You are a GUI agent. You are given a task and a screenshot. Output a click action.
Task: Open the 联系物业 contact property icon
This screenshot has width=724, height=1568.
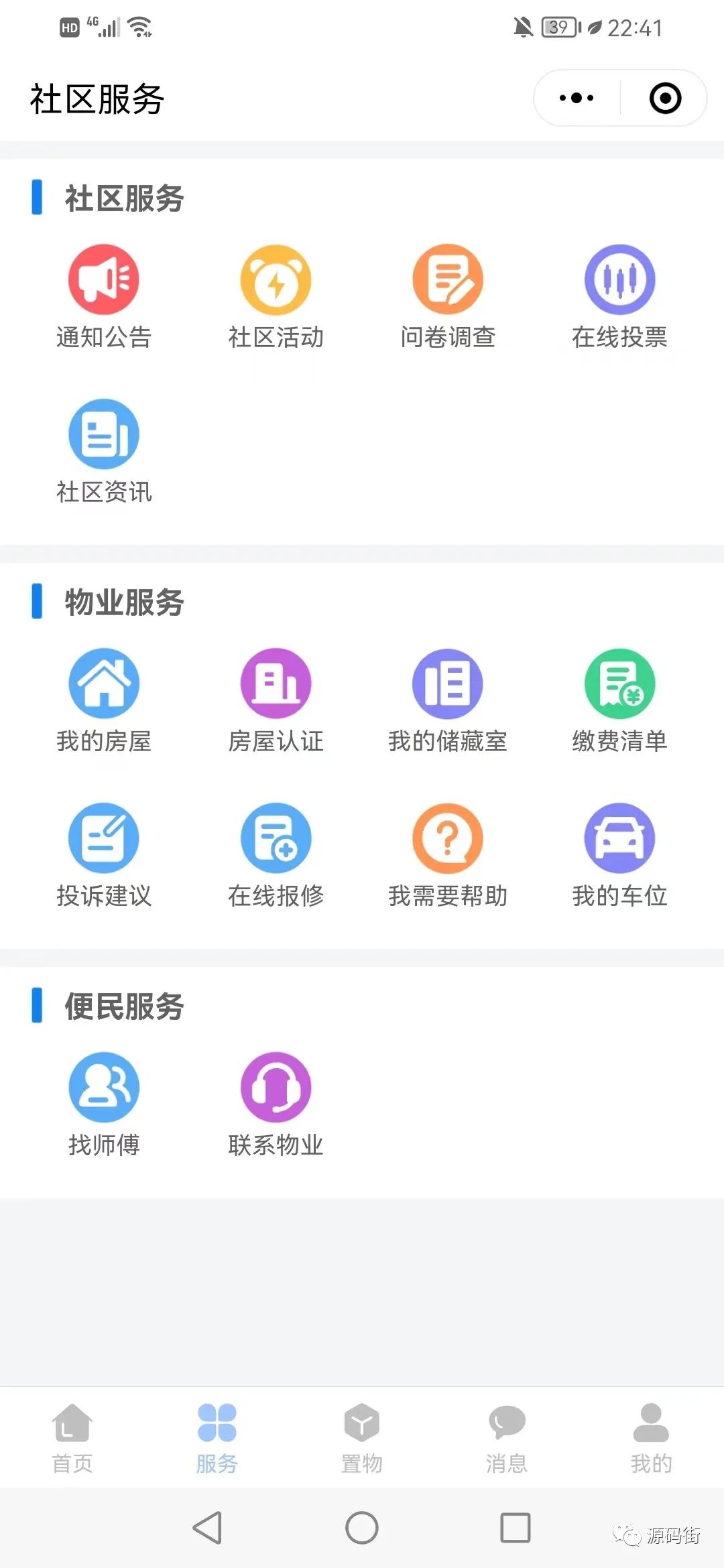pyautogui.click(x=276, y=1087)
